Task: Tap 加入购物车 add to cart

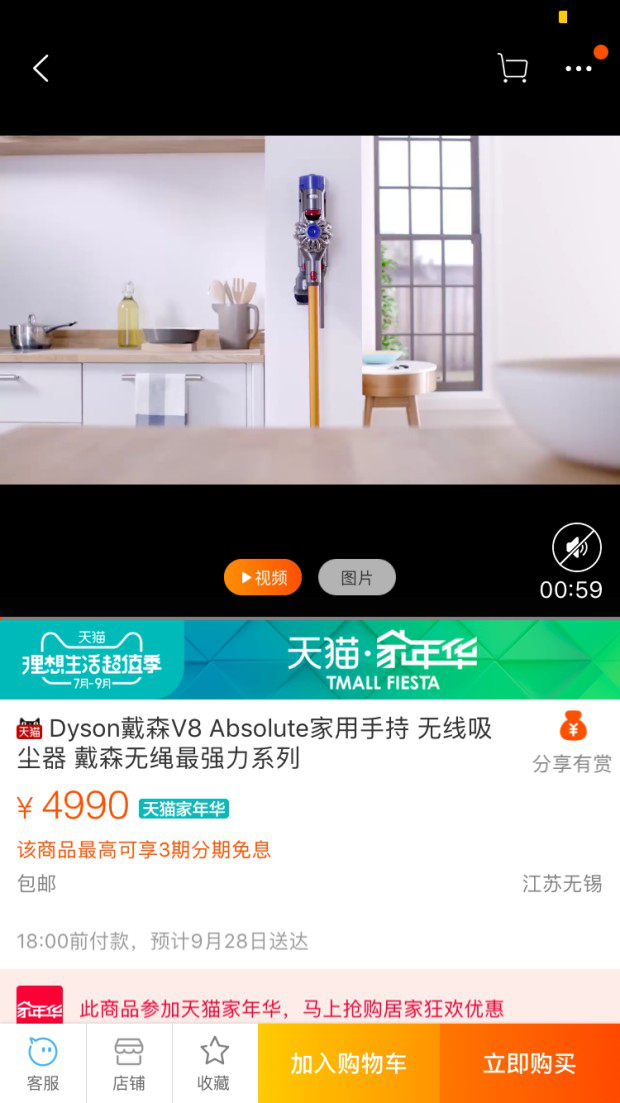Action: pyautogui.click(x=348, y=1063)
